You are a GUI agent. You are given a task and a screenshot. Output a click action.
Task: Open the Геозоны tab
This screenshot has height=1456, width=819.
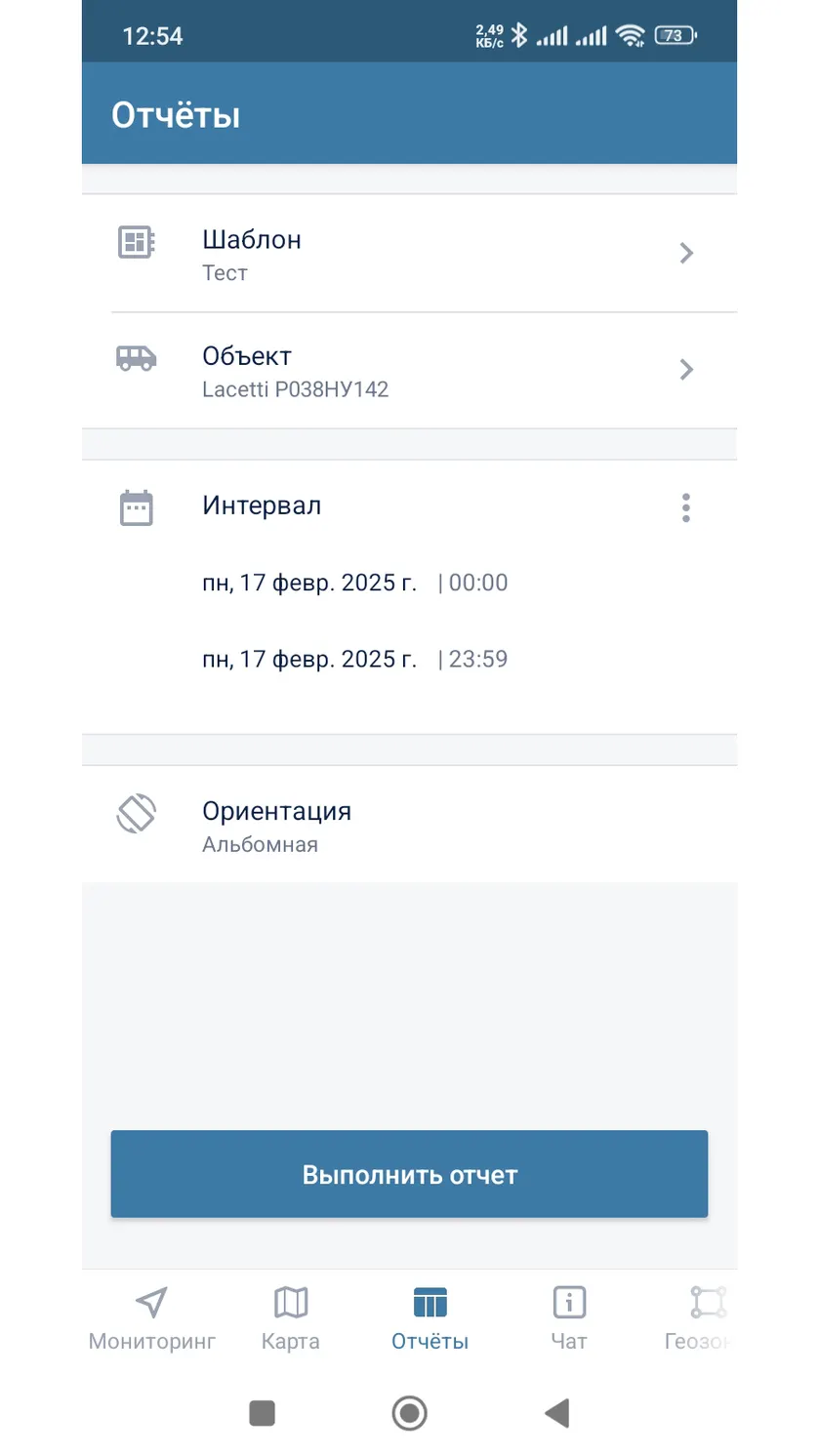tap(701, 1318)
